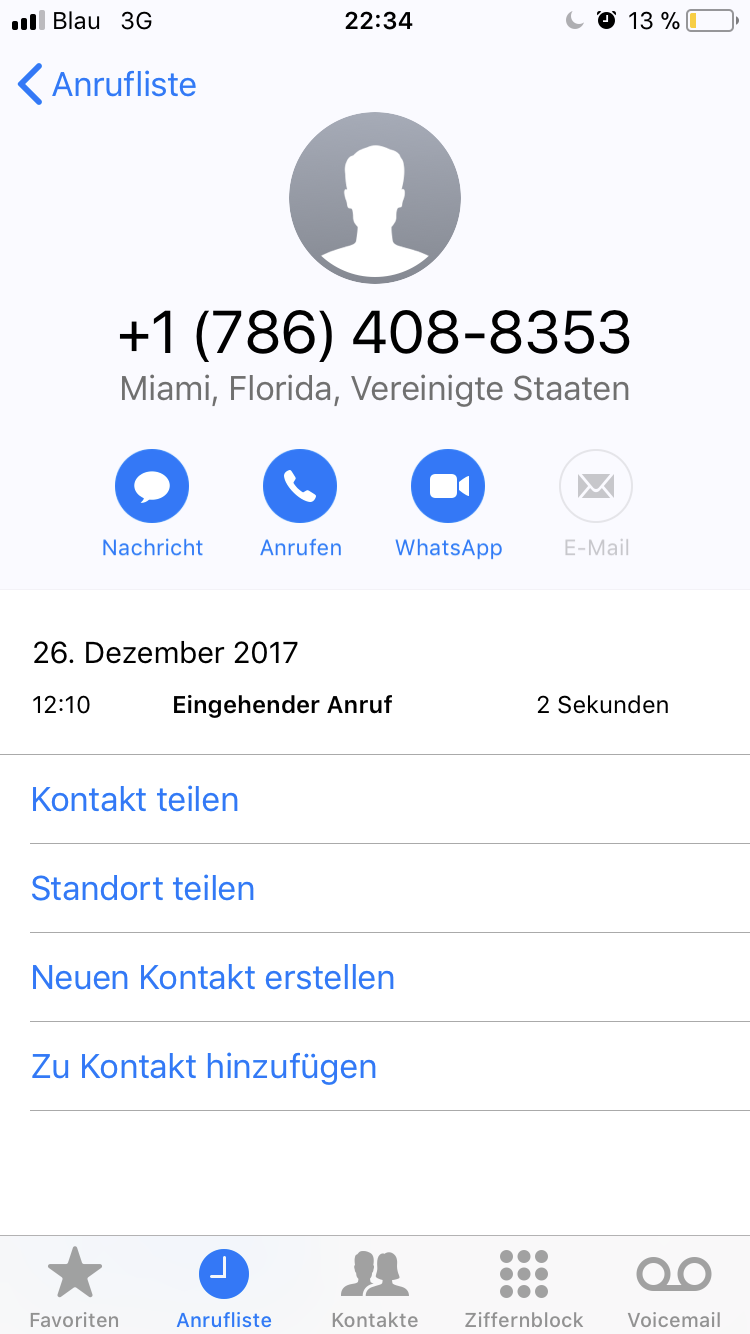This screenshot has width=750, height=1334.
Task: Select Kontakt teilen
Action: (135, 800)
